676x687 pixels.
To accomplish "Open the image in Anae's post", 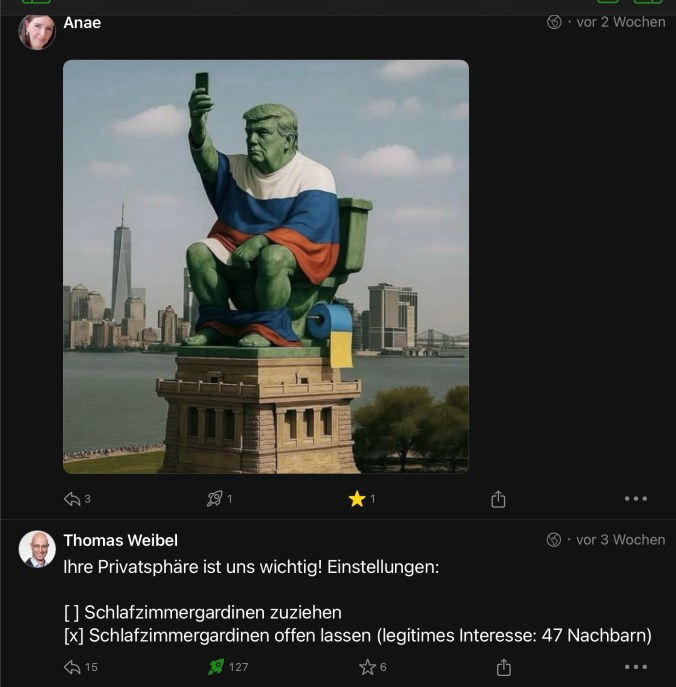I will tap(266, 266).
